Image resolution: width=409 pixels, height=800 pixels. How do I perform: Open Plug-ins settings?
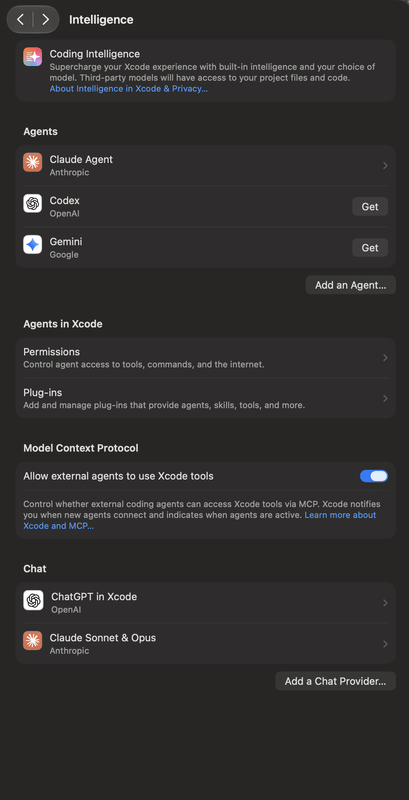click(x=206, y=398)
